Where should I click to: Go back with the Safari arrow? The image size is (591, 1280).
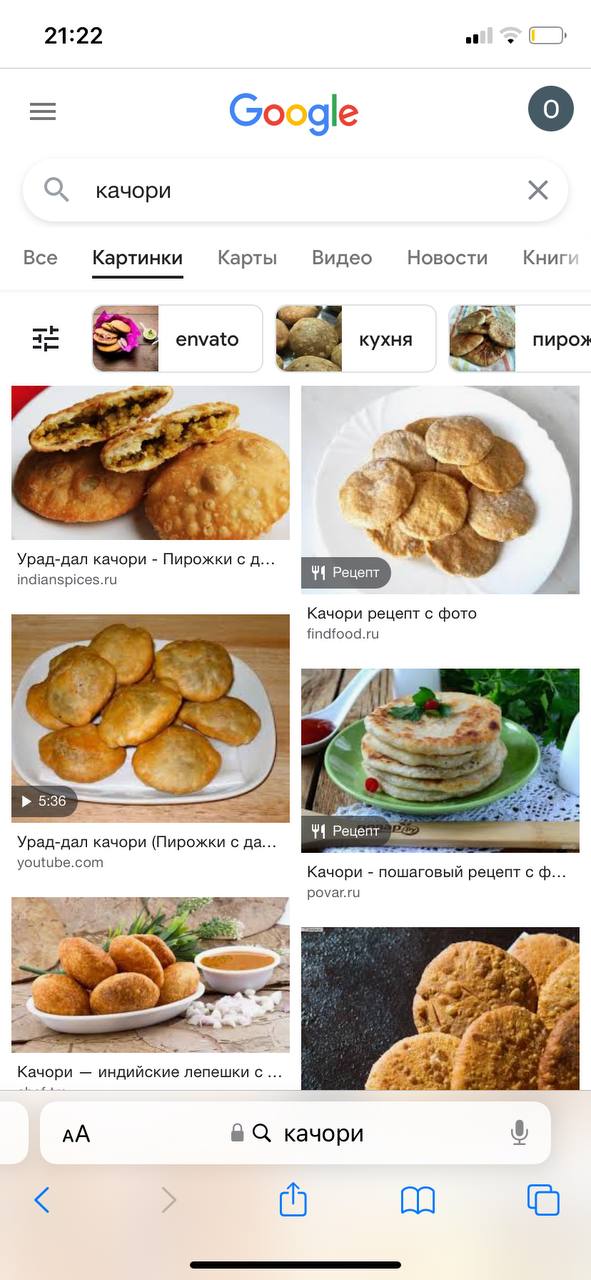pyautogui.click(x=42, y=1200)
